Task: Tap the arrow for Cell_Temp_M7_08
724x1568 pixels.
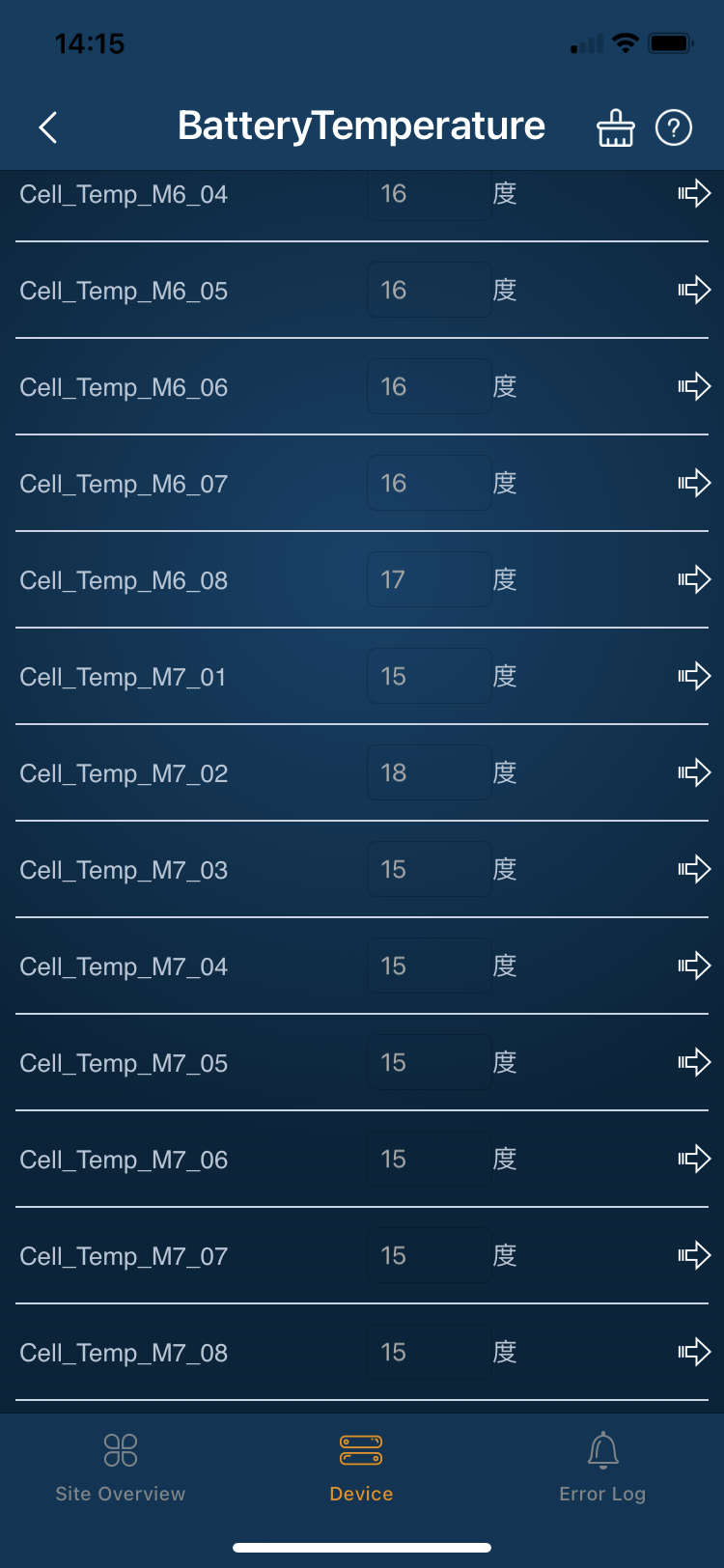Action: 694,1352
